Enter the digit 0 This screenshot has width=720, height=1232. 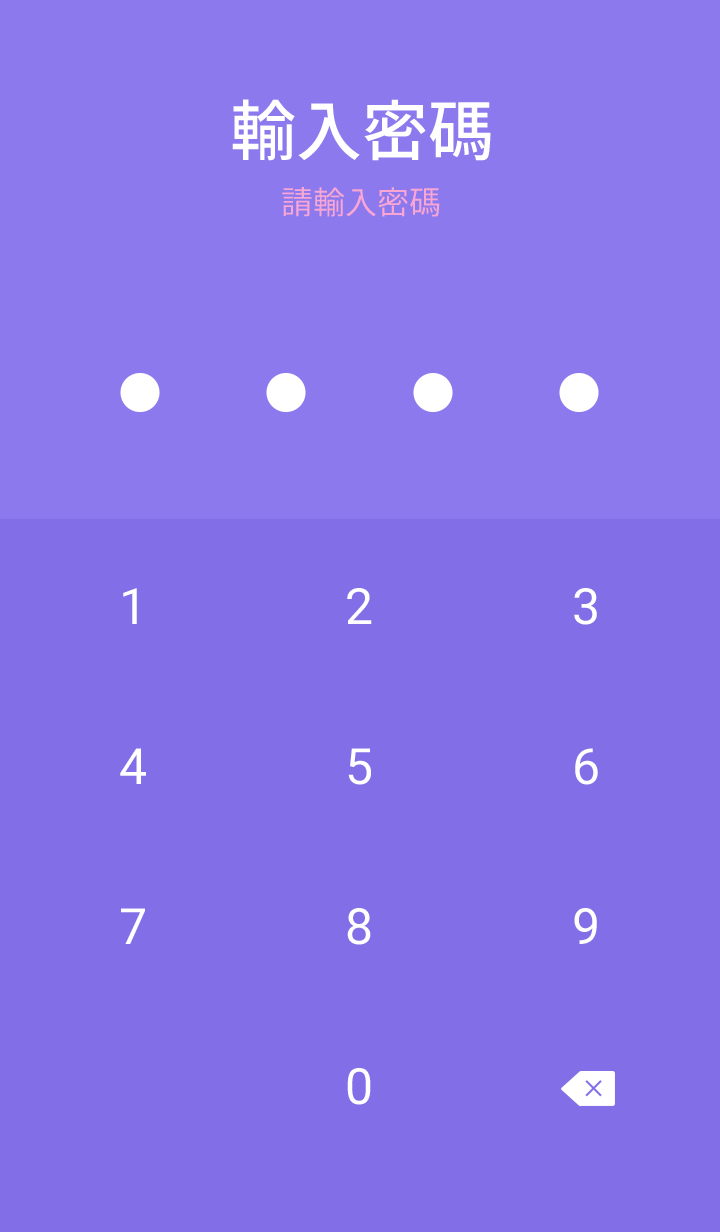click(x=359, y=1087)
